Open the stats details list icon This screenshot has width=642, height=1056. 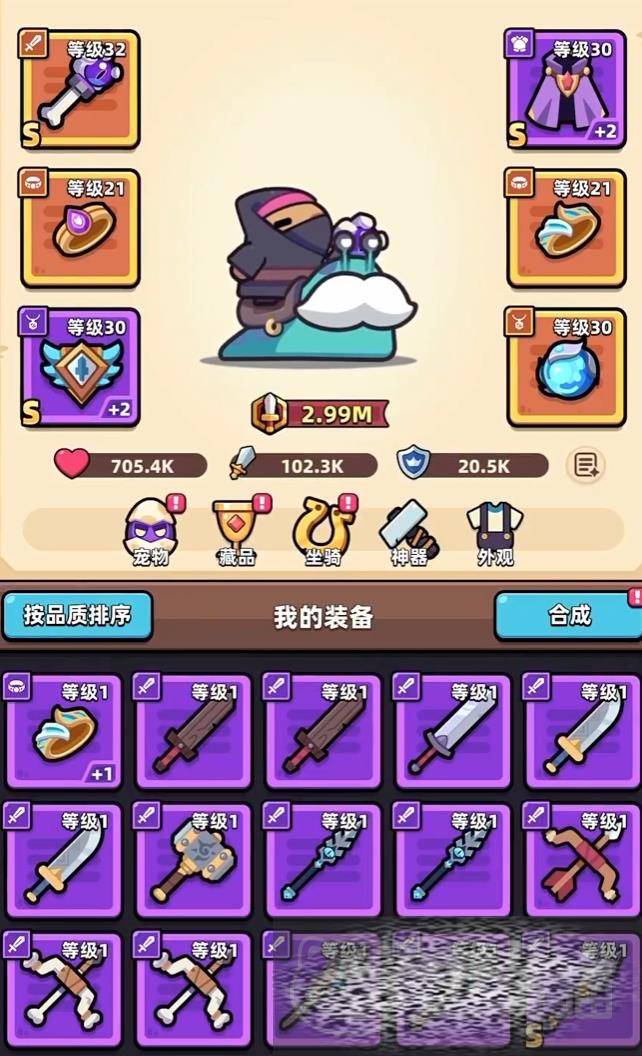586,464
